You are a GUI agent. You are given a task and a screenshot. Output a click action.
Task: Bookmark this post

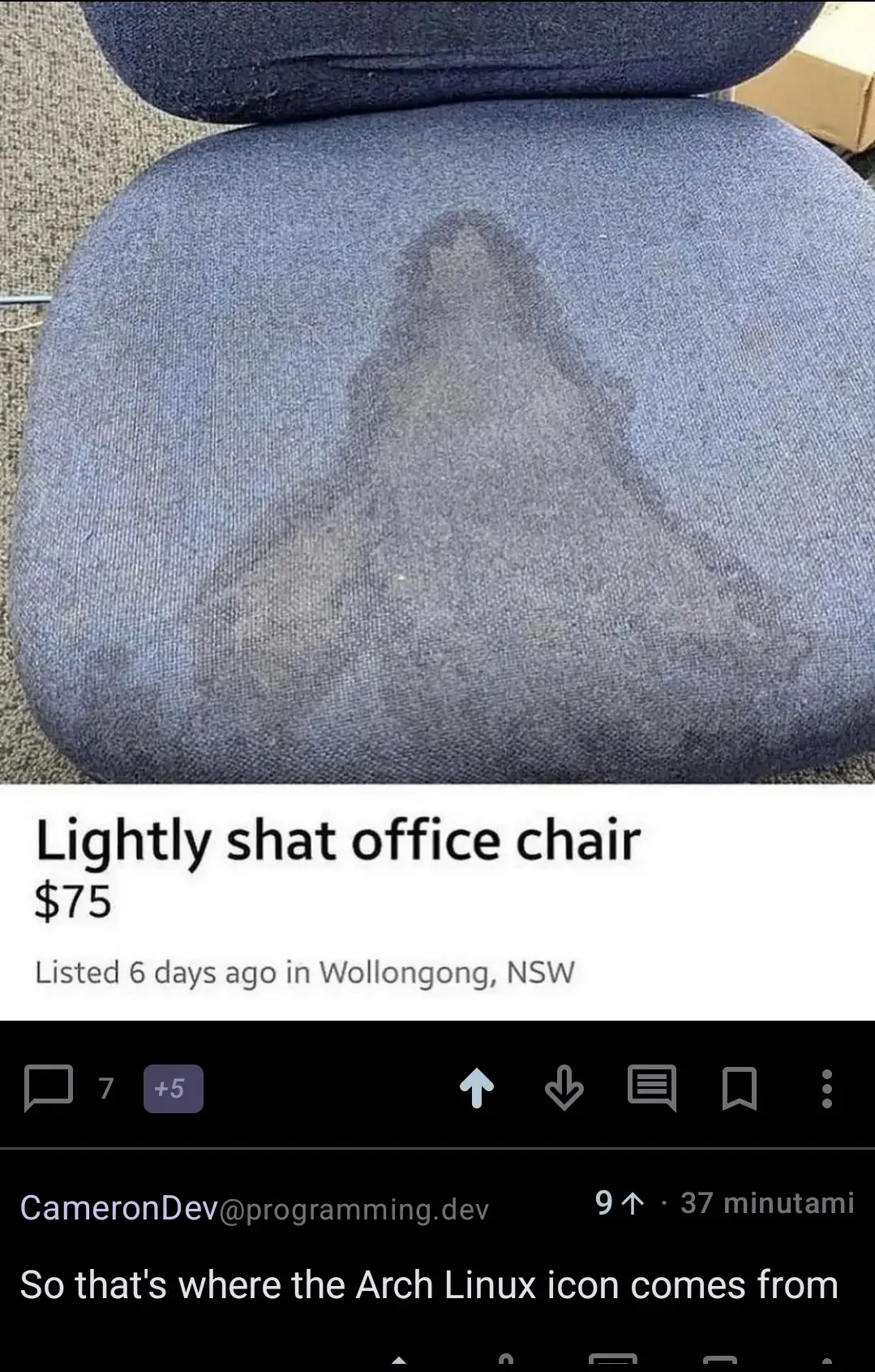tap(740, 1088)
